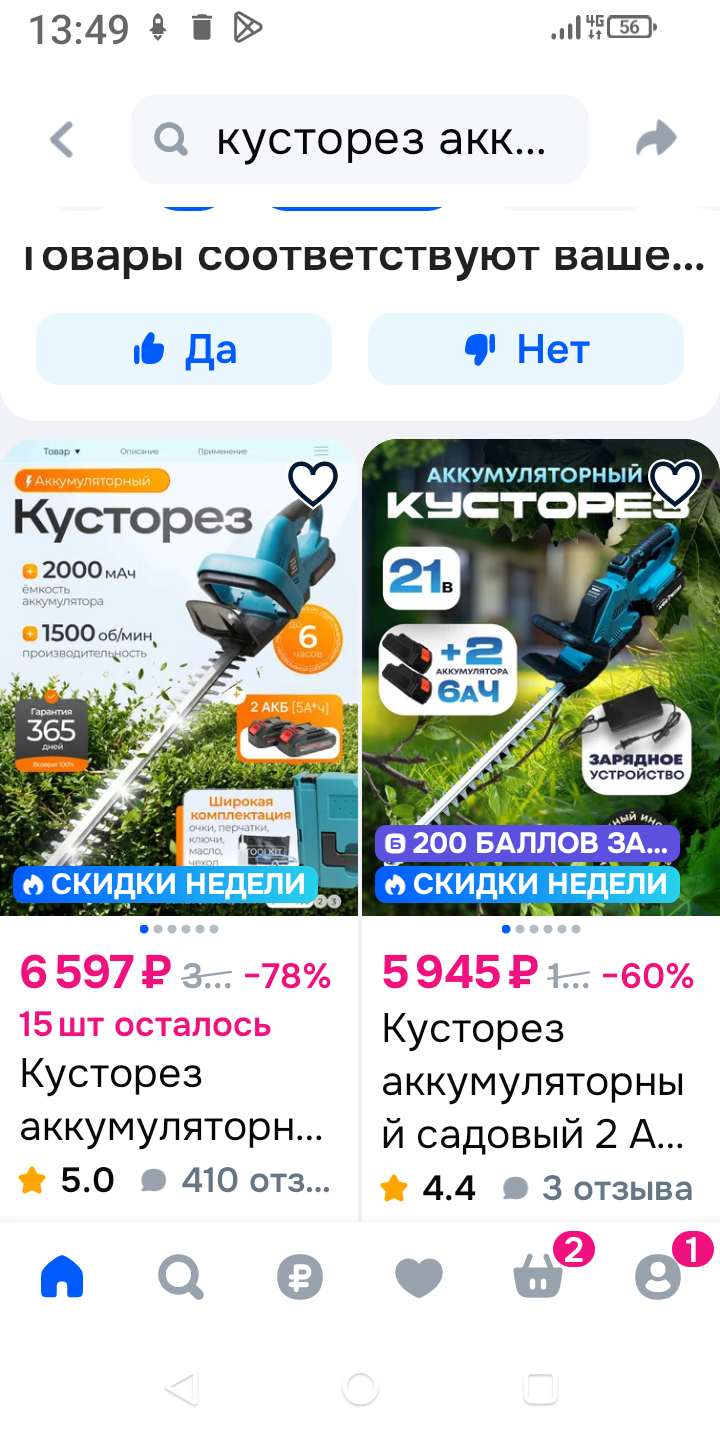
Task: Tap the system home button
Action: pyautogui.click(x=360, y=1388)
